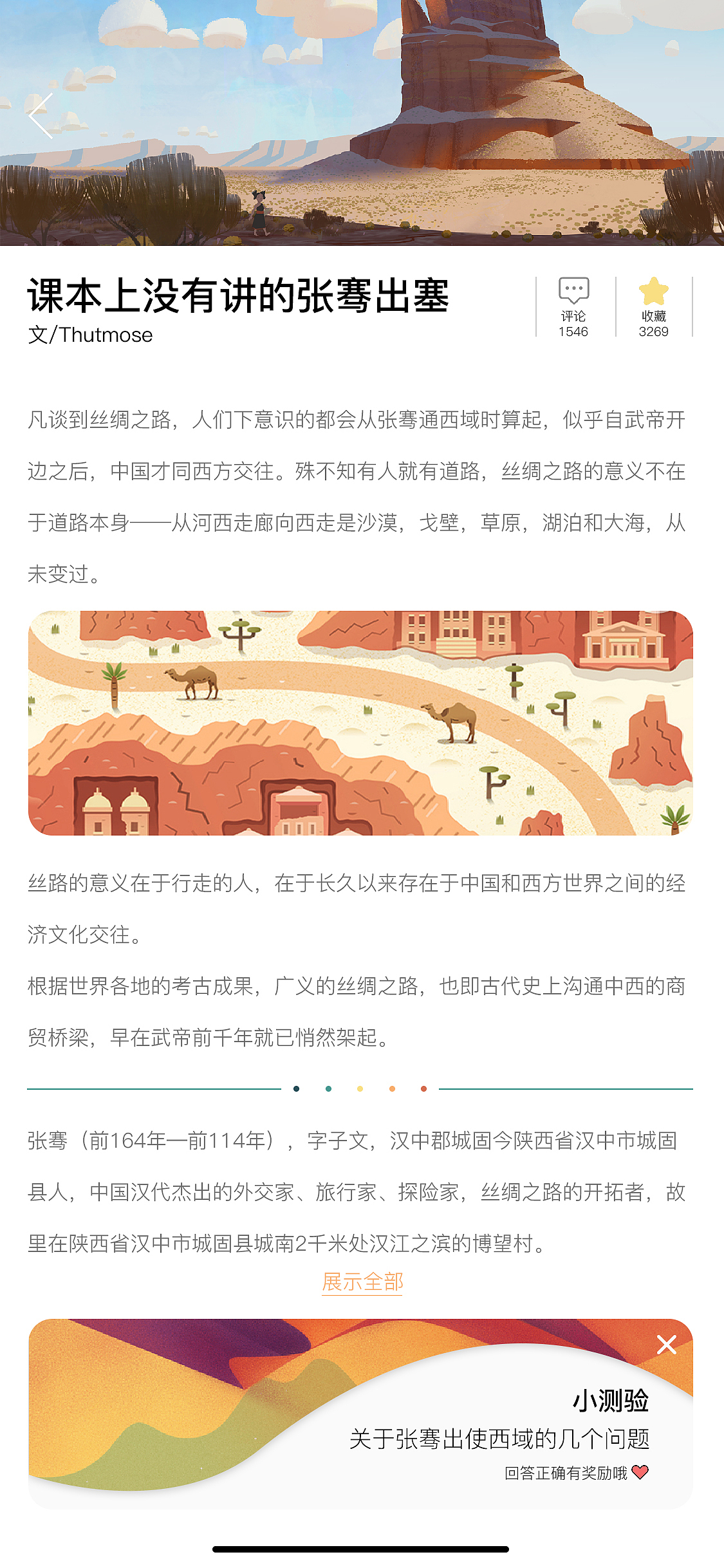Select the orange dot in the progress indicator
This screenshot has height=1568, width=724.
392,1089
